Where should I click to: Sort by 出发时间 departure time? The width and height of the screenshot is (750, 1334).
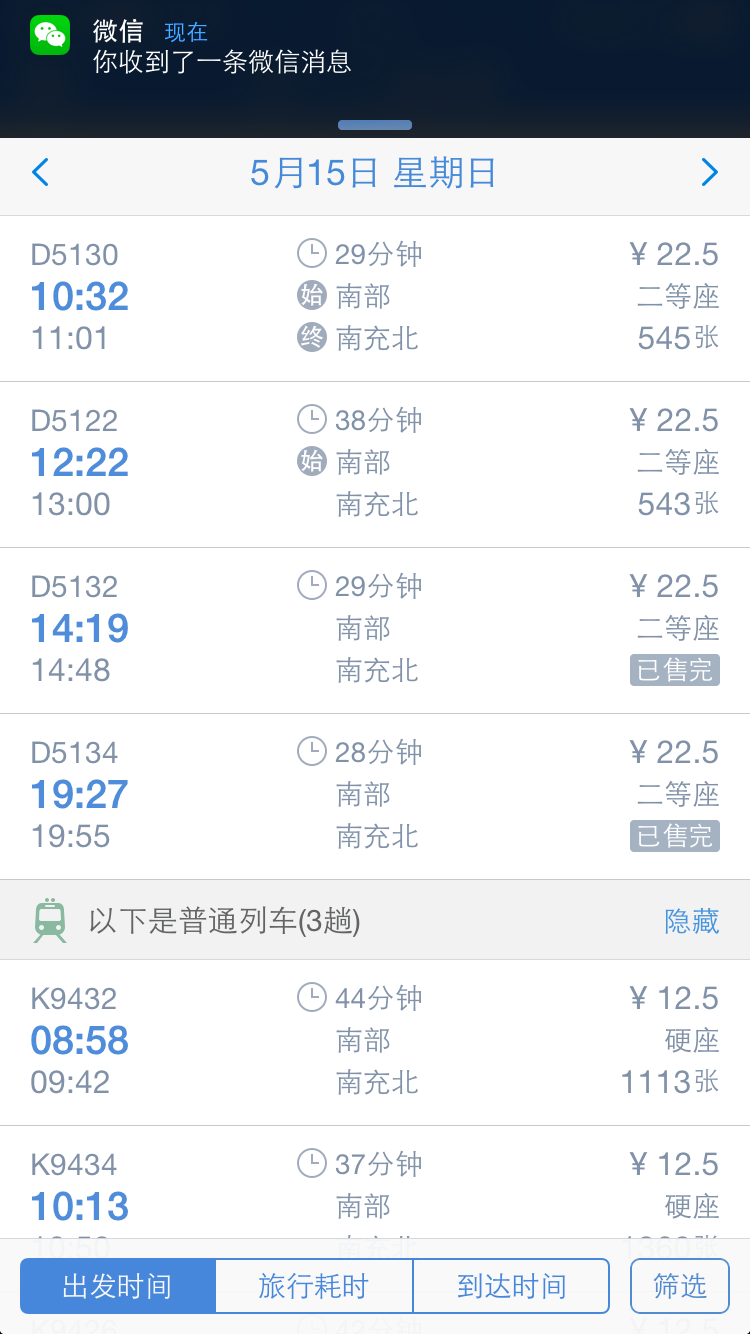point(118,1286)
